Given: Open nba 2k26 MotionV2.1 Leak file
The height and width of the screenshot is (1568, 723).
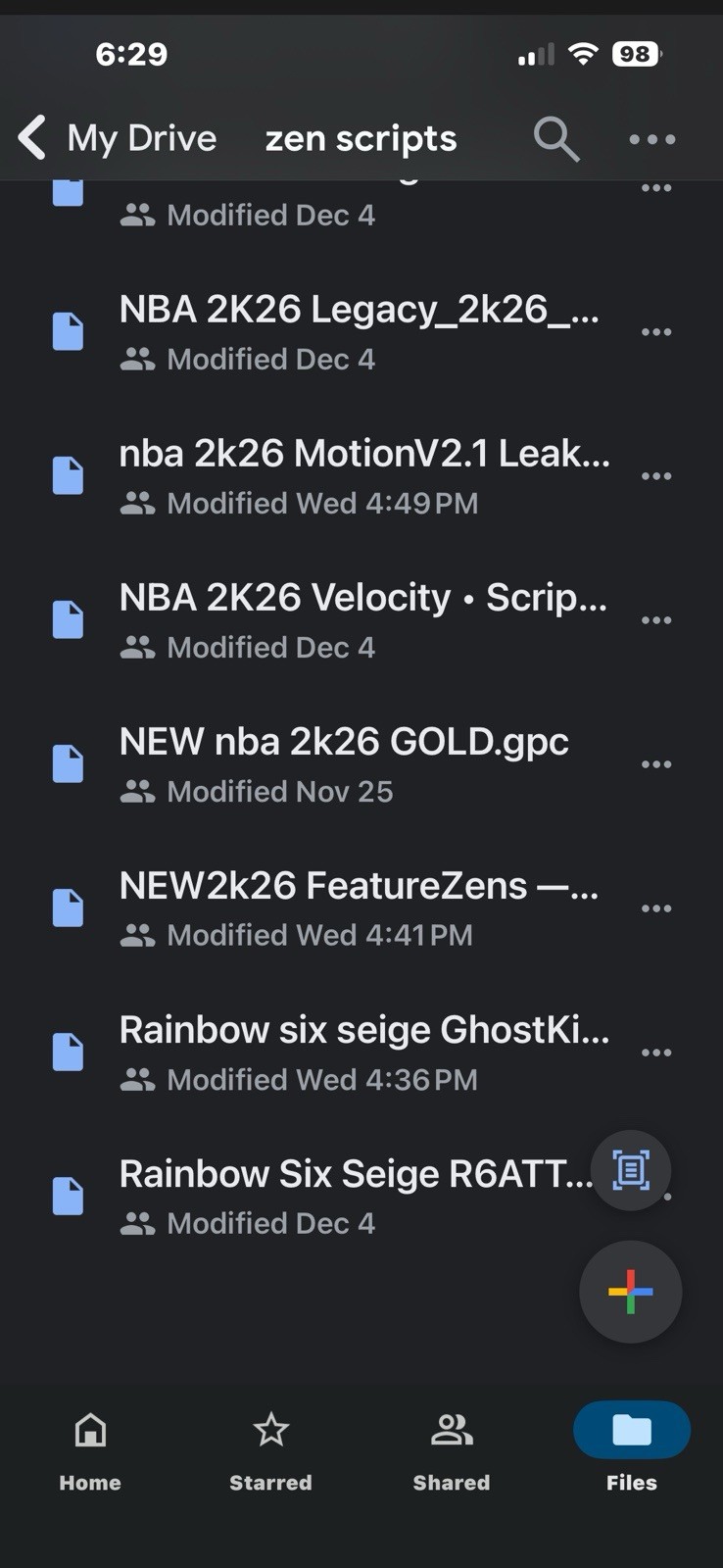Looking at the screenshot, I should pyautogui.click(x=362, y=475).
